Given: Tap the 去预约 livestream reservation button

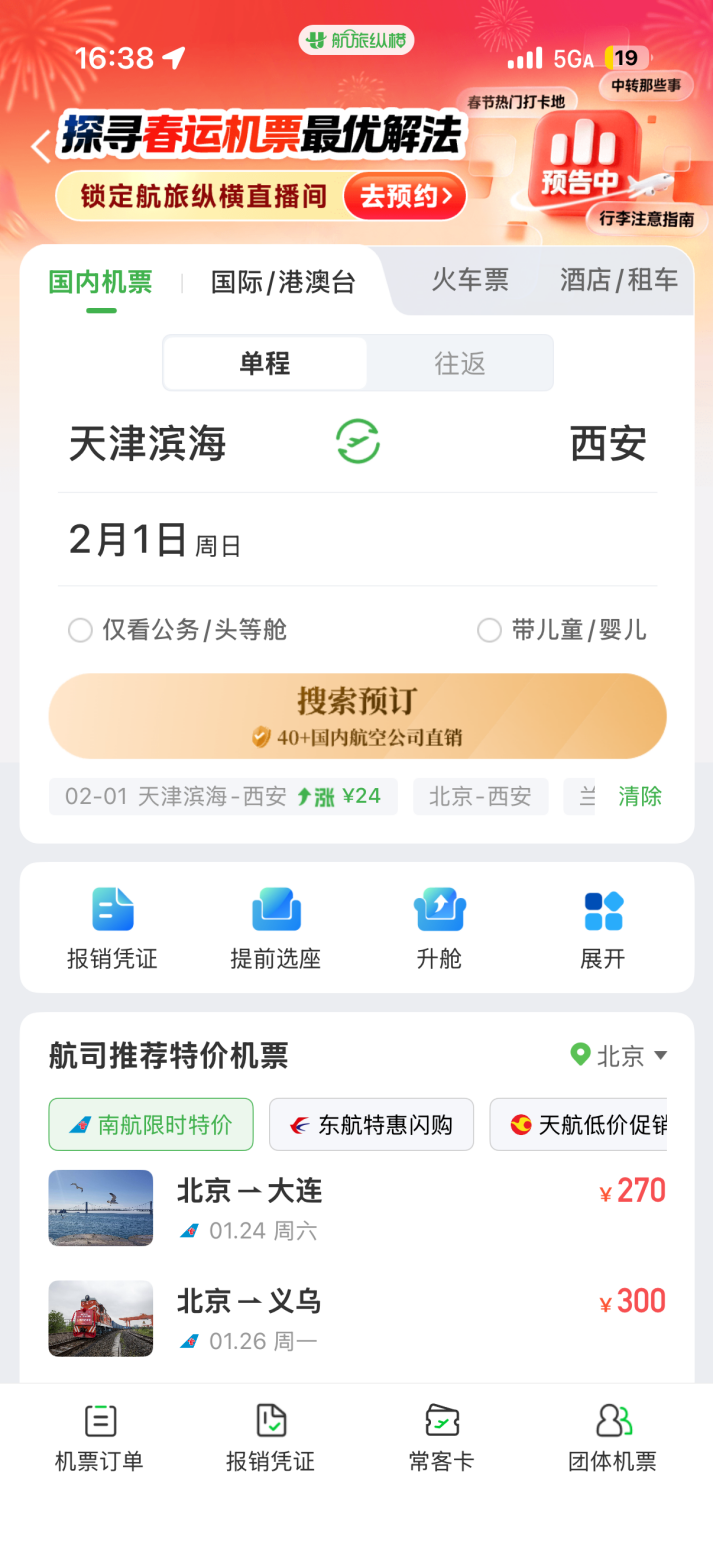Looking at the screenshot, I should point(405,196).
